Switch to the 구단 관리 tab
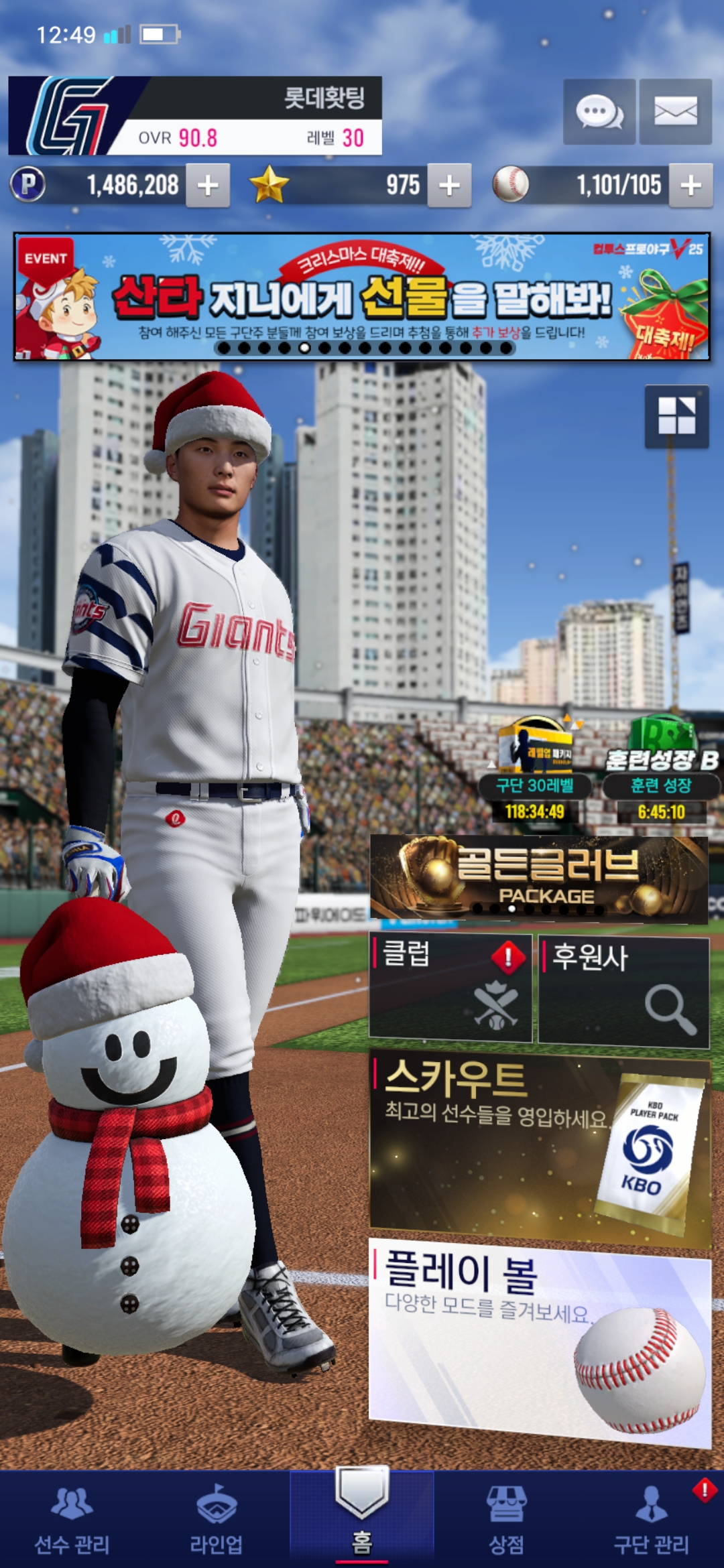 (651, 1520)
